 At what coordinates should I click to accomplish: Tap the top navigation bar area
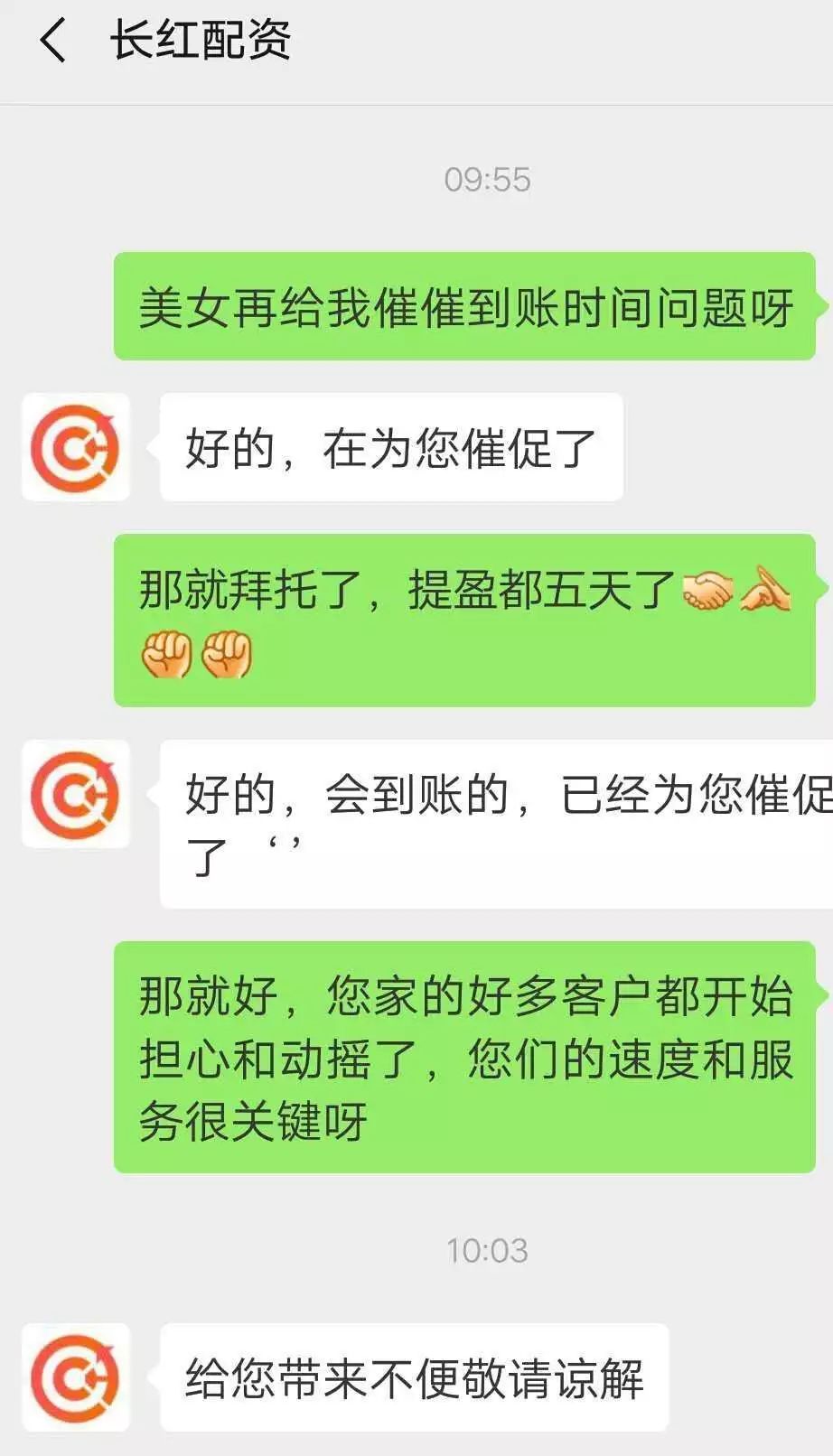pyautogui.click(x=416, y=41)
